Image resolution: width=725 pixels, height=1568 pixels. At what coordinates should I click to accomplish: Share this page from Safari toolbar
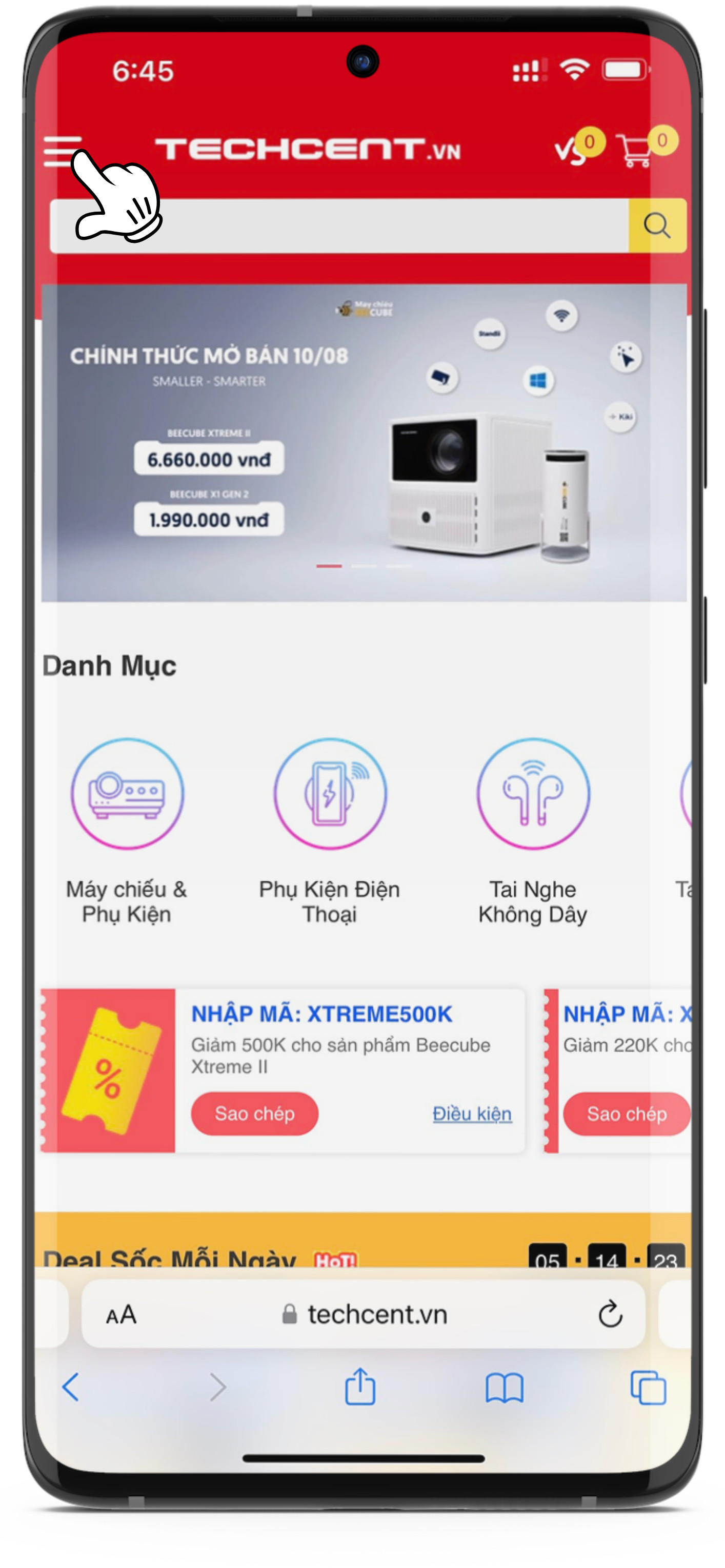[360, 1387]
